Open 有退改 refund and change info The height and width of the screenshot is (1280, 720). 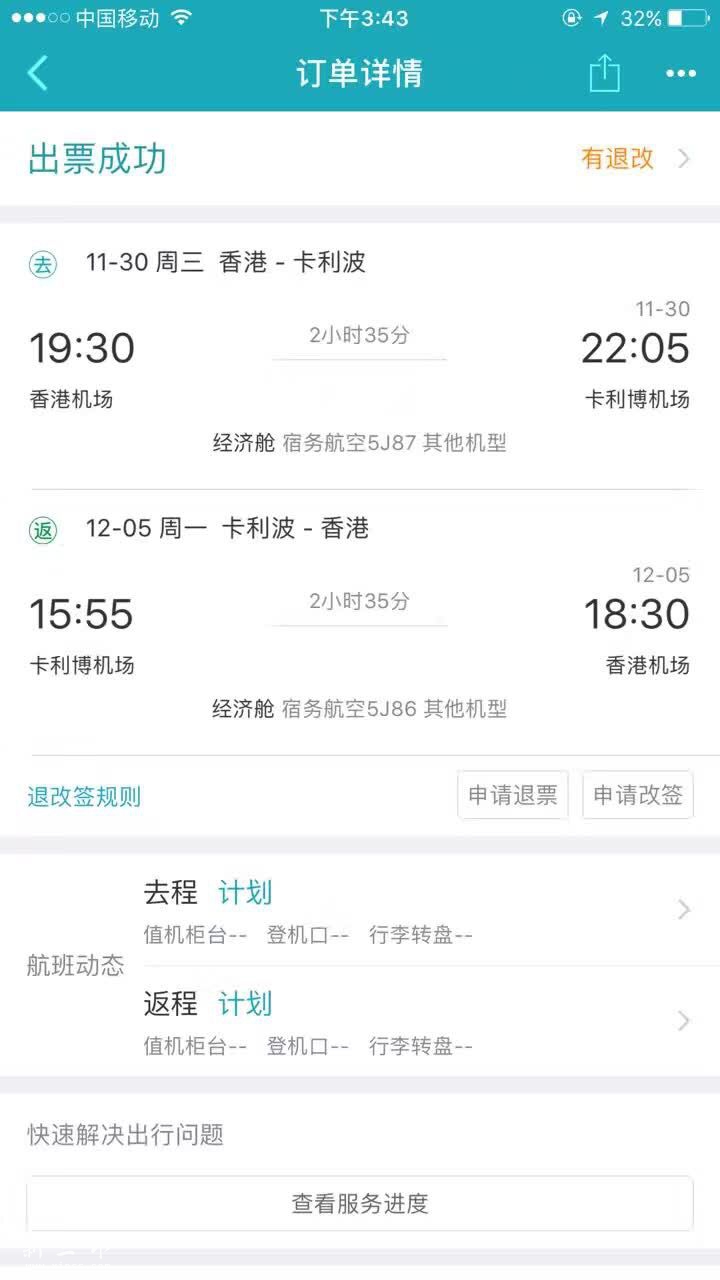[635, 158]
